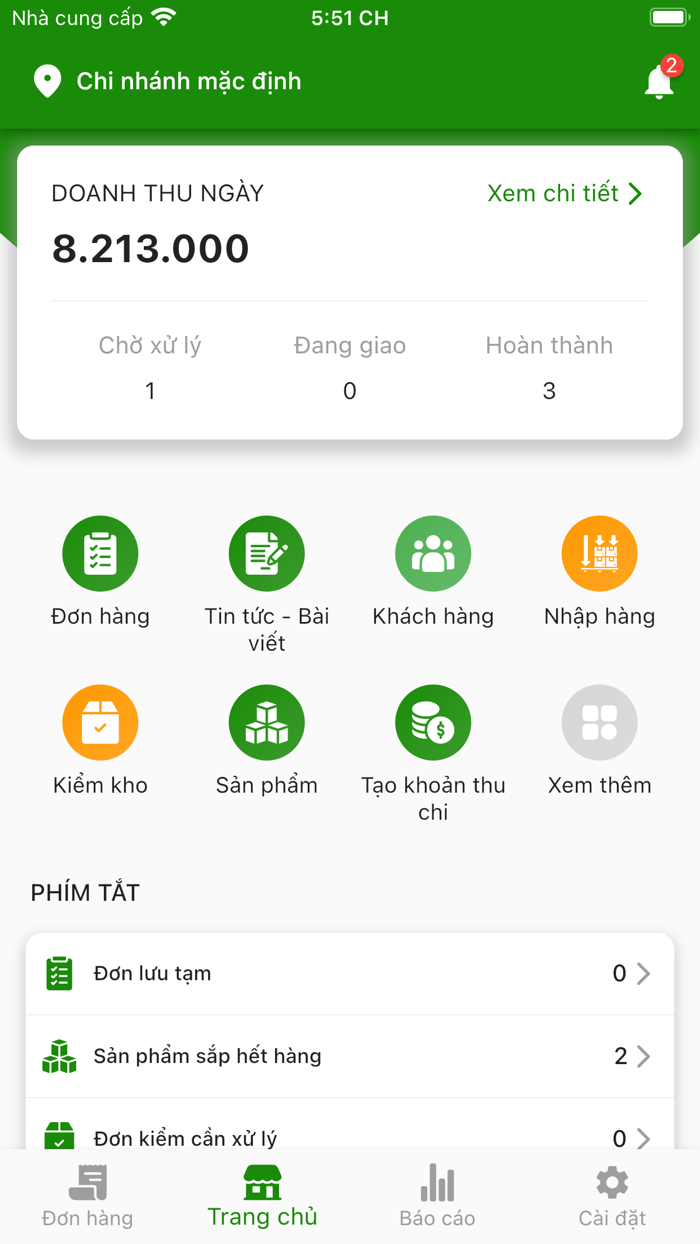View Sản phẩm sắp hết hàng

point(350,1056)
